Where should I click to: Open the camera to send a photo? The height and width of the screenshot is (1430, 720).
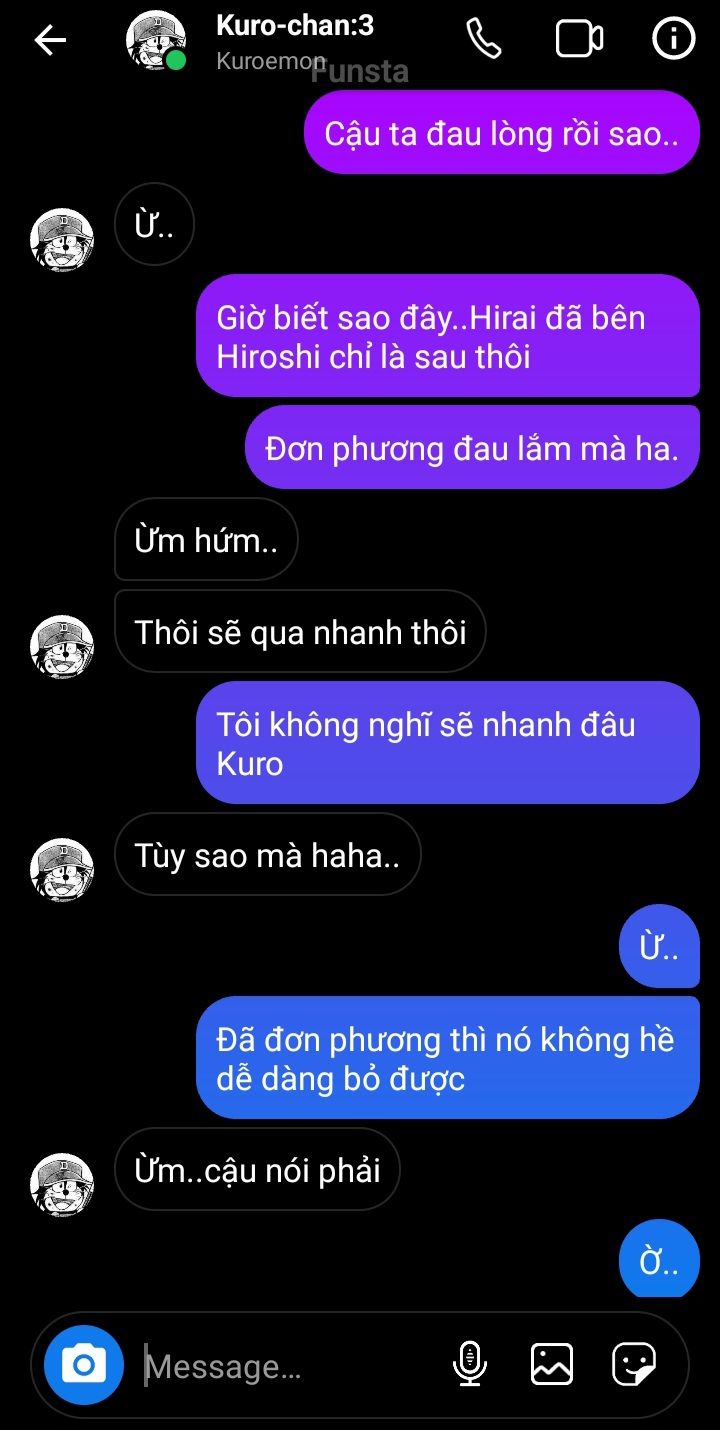click(84, 1365)
